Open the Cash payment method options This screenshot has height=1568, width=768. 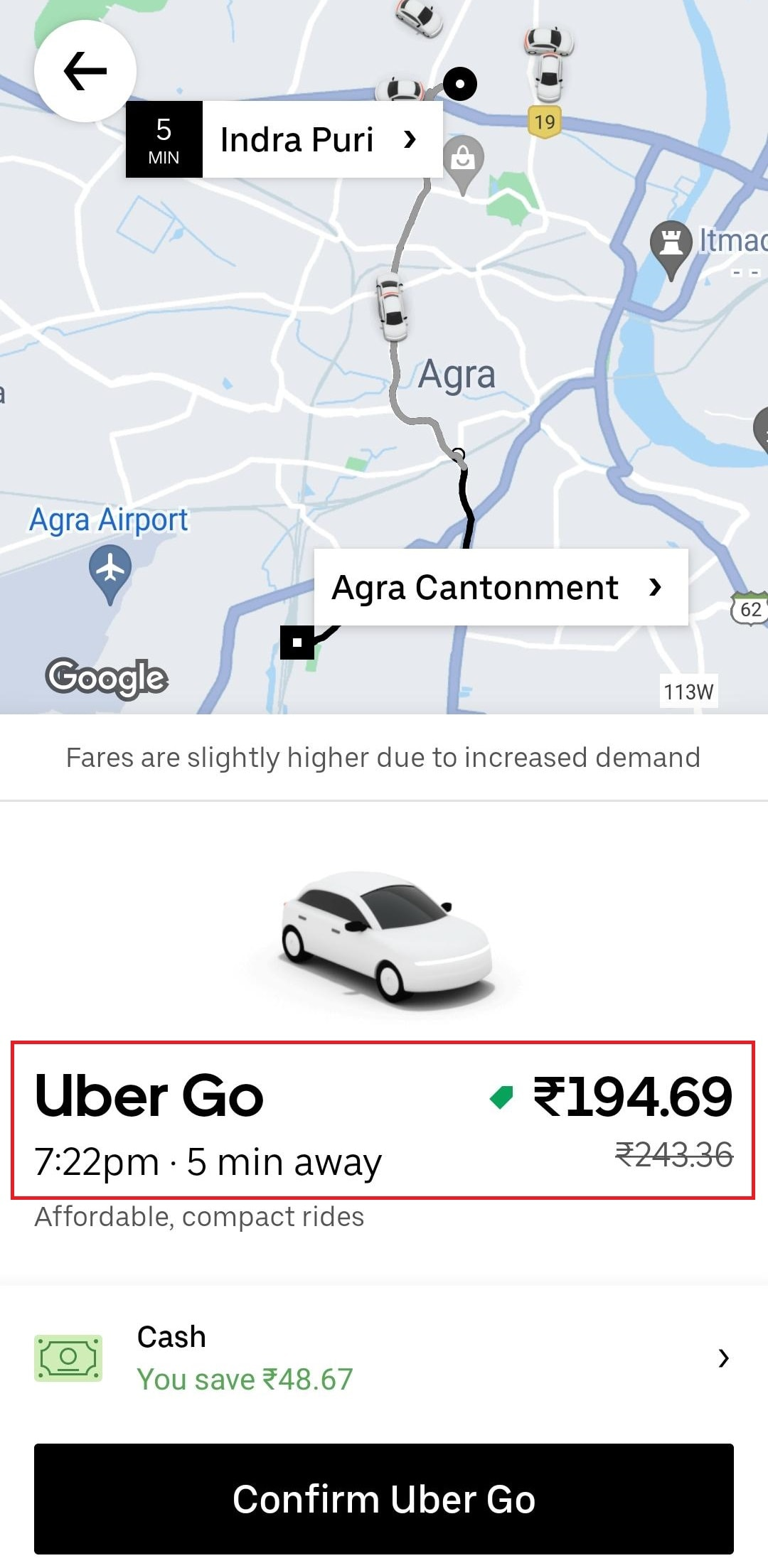[x=384, y=1358]
